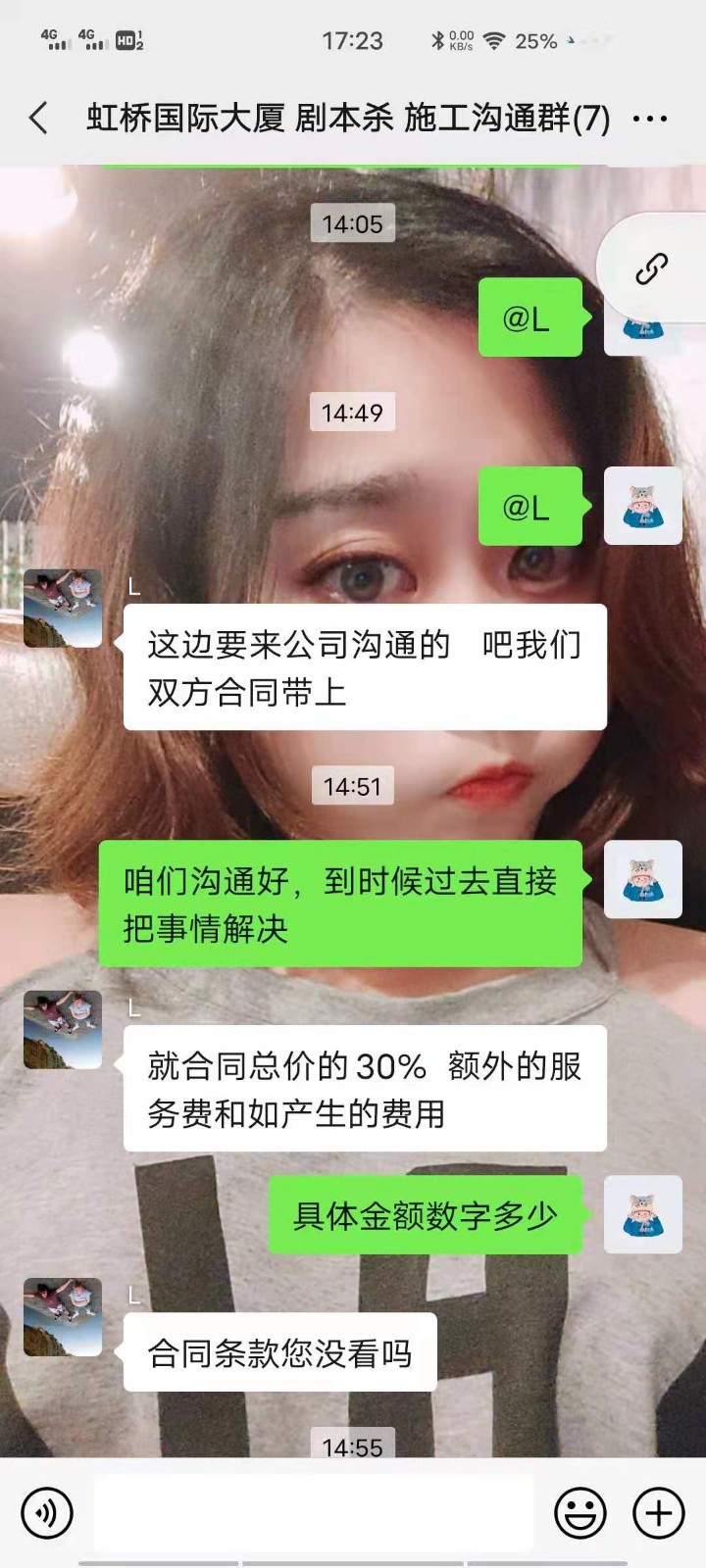Viewport: 706px width, 1568px height.
Task: Tap the floating link icon
Action: [x=652, y=269]
